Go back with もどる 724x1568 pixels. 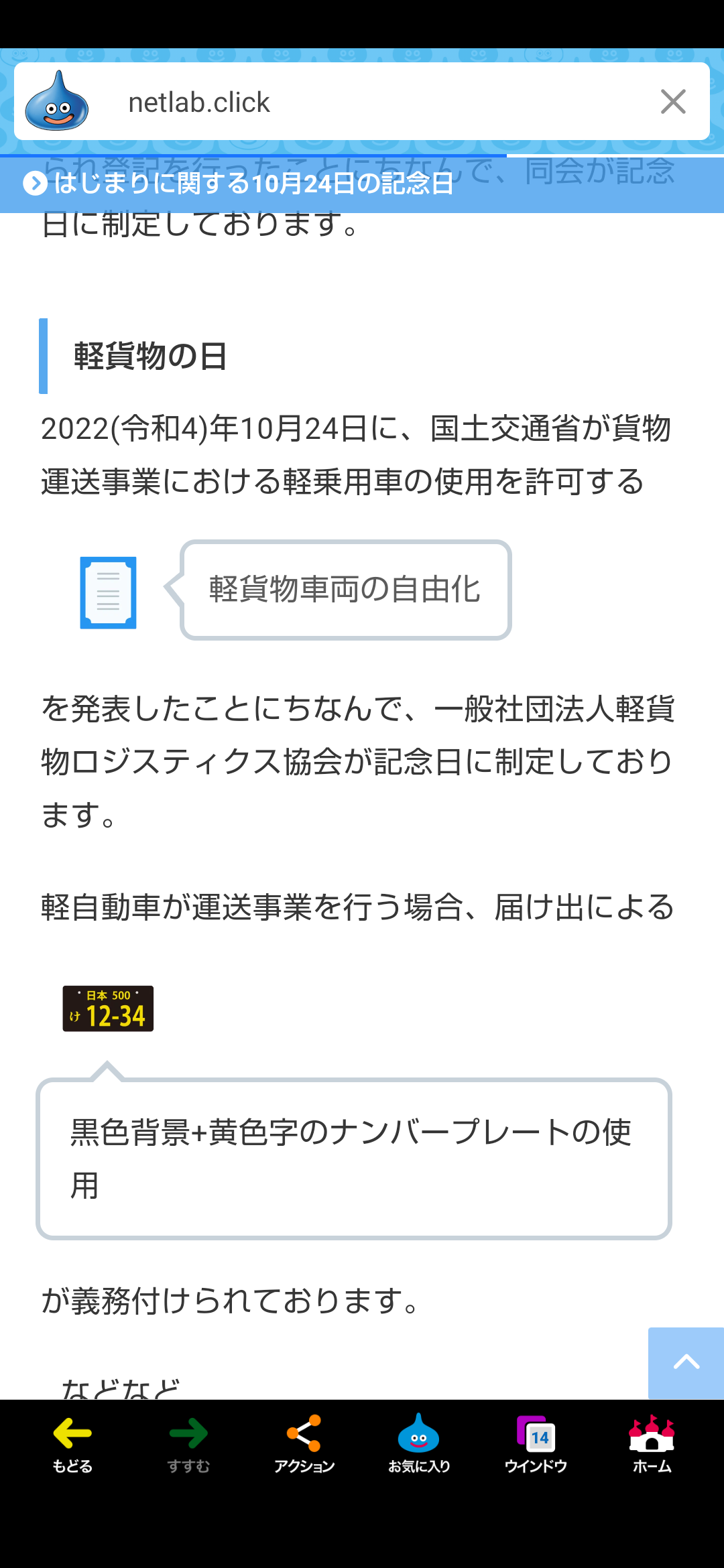click(72, 1444)
